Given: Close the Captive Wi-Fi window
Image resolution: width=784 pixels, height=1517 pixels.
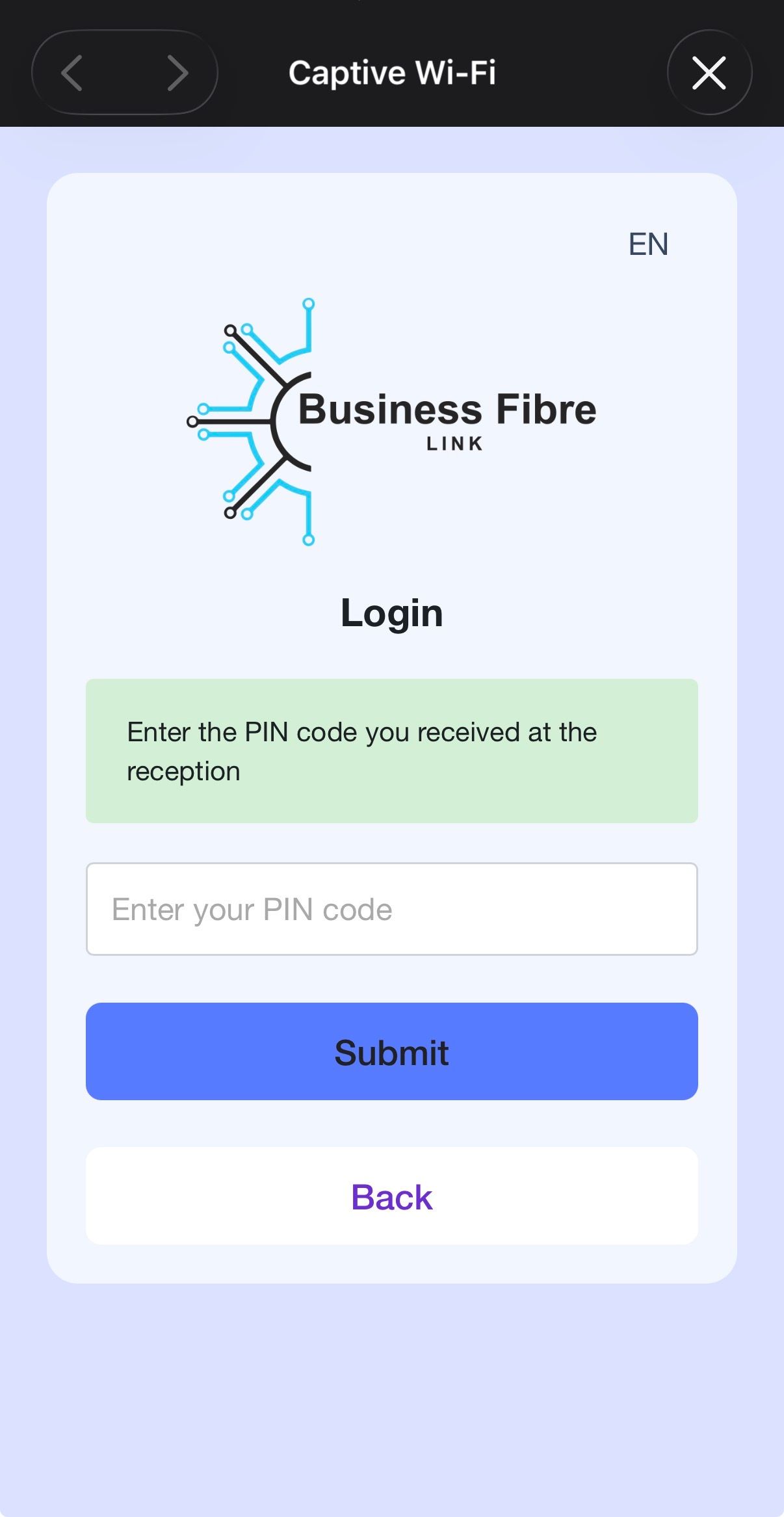Looking at the screenshot, I should (709, 72).
